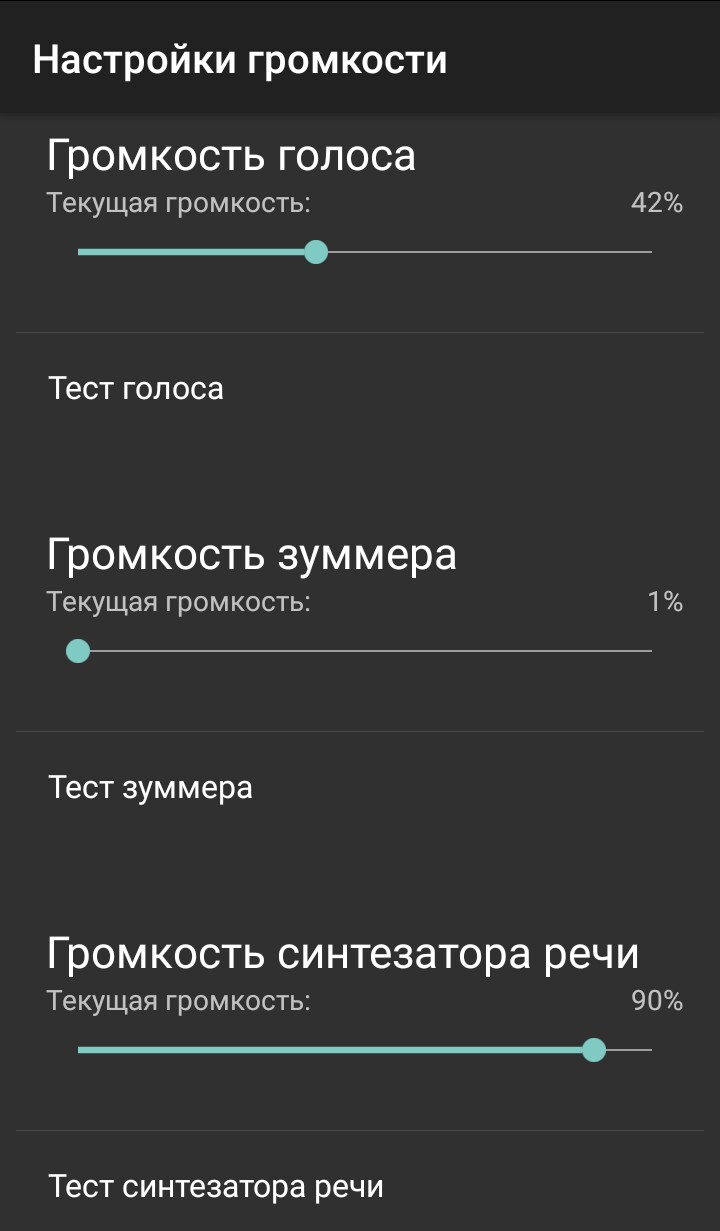The width and height of the screenshot is (720, 1231).
Task: Tap the voice volume slider (Громкость голоса)
Action: (x=365, y=252)
